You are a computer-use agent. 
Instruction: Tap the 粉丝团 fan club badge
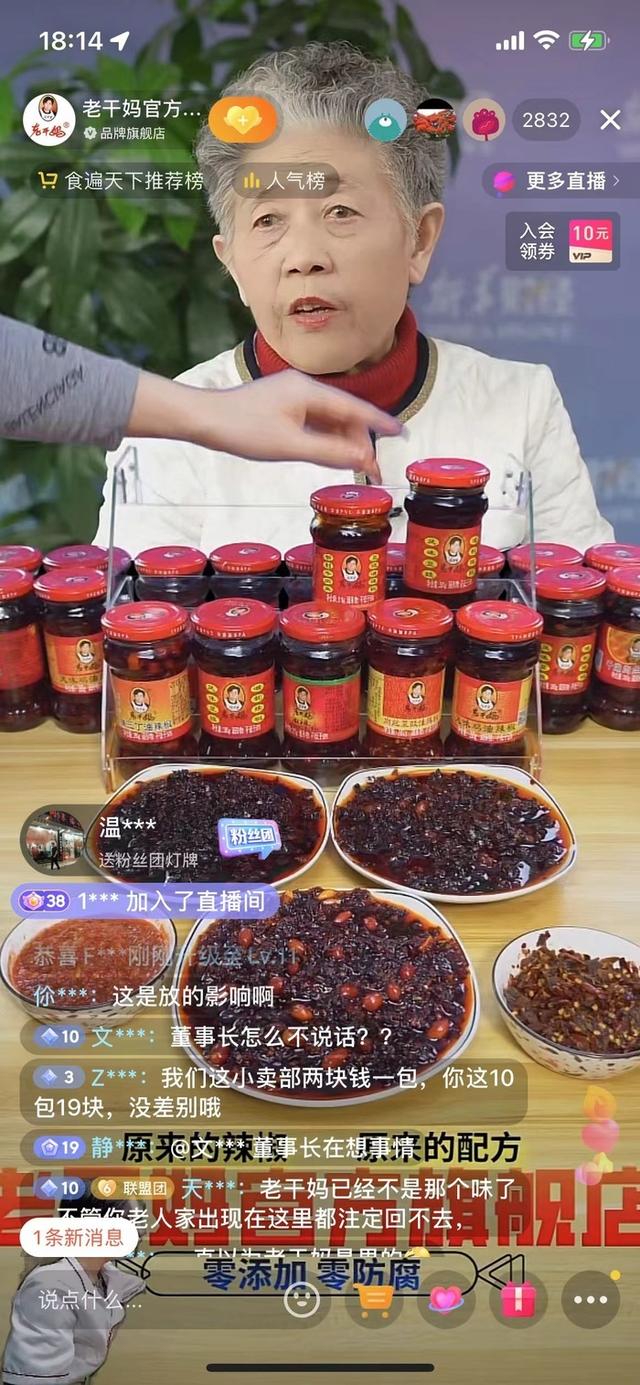coord(249,837)
